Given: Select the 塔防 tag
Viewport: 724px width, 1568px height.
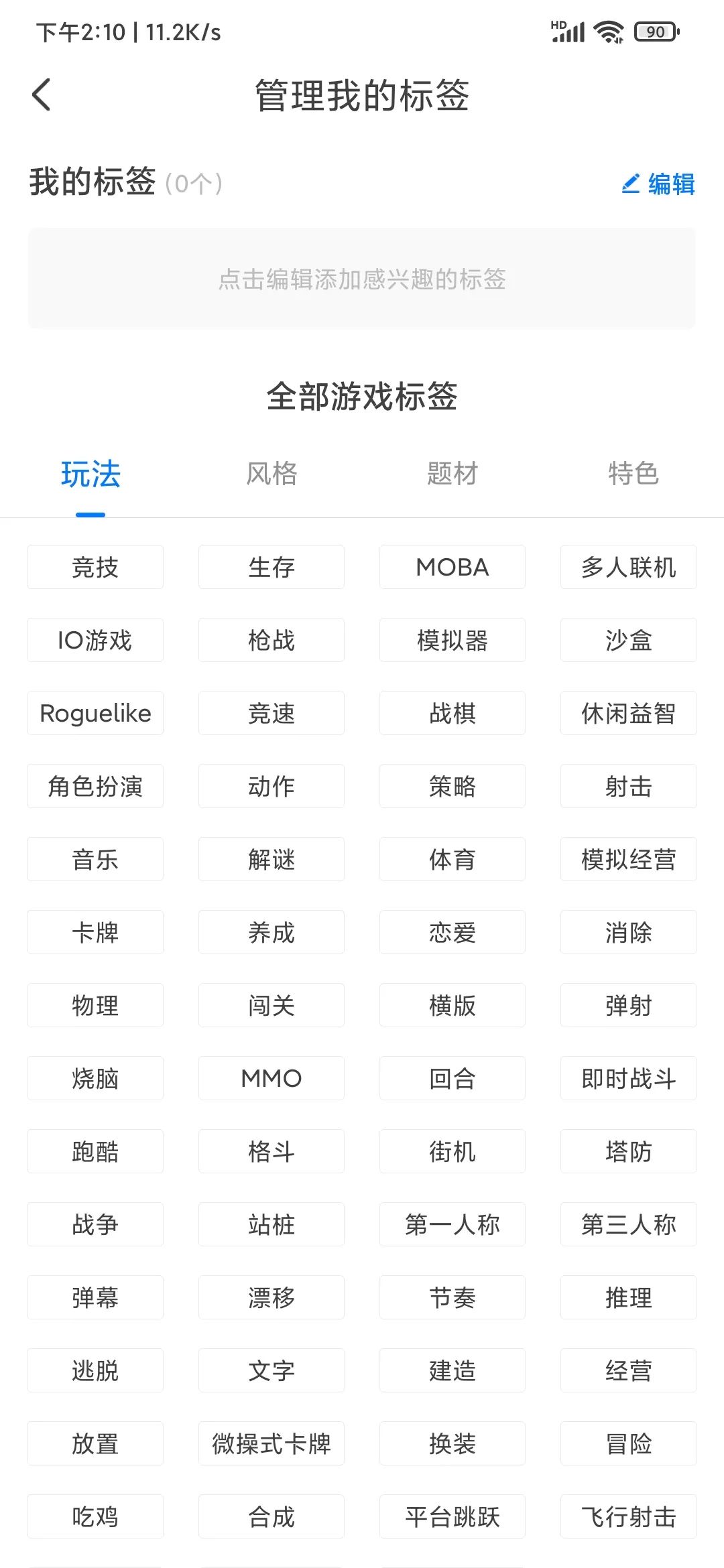Looking at the screenshot, I should [x=629, y=1151].
